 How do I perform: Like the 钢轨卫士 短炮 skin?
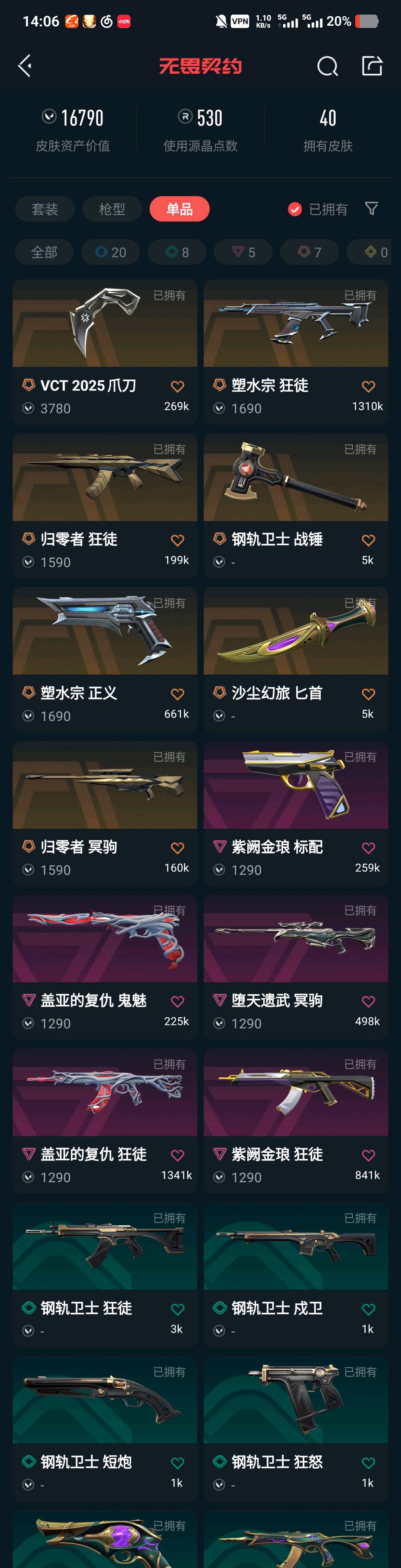pyautogui.click(x=177, y=1463)
